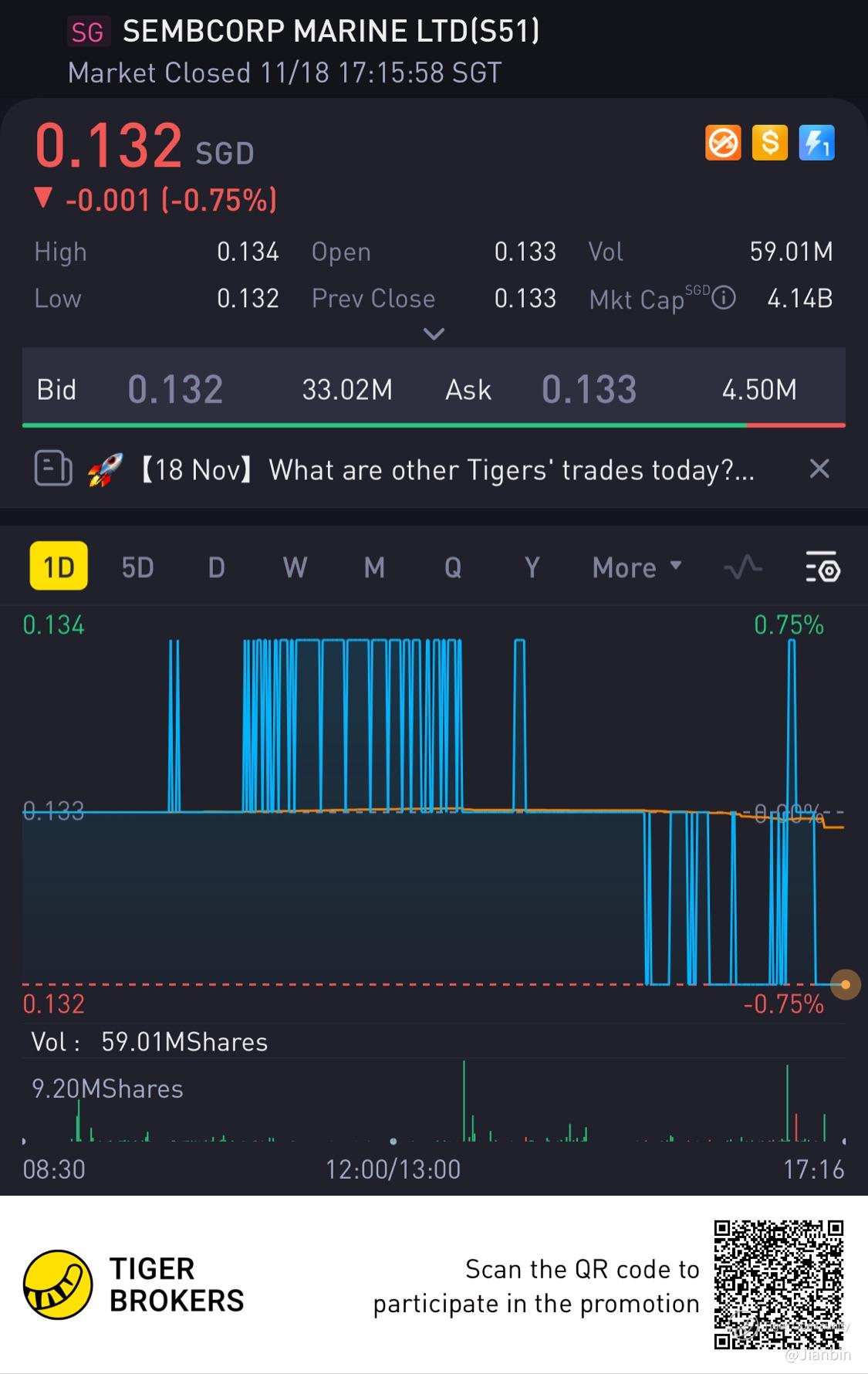Tap the blue lightning badge
The image size is (868, 1374).
[816, 143]
